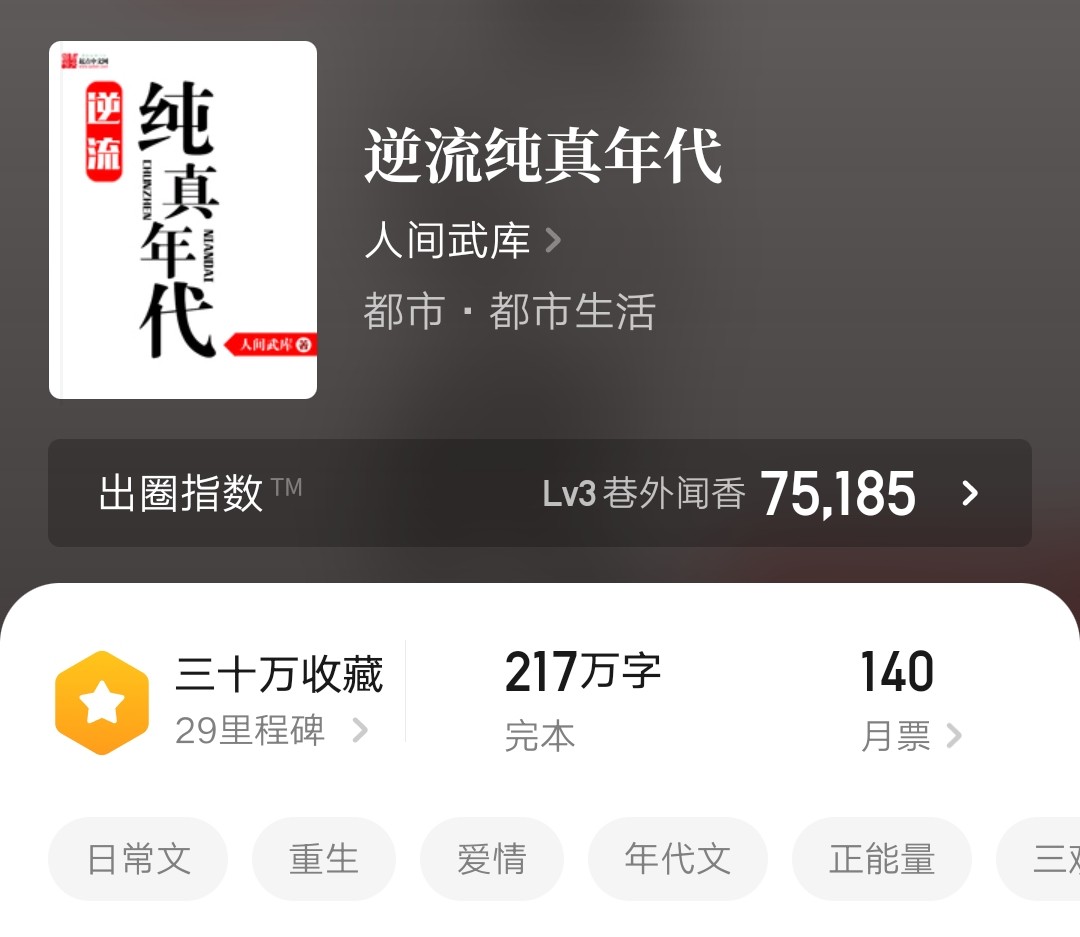Open the 年代文 tag

point(677,859)
